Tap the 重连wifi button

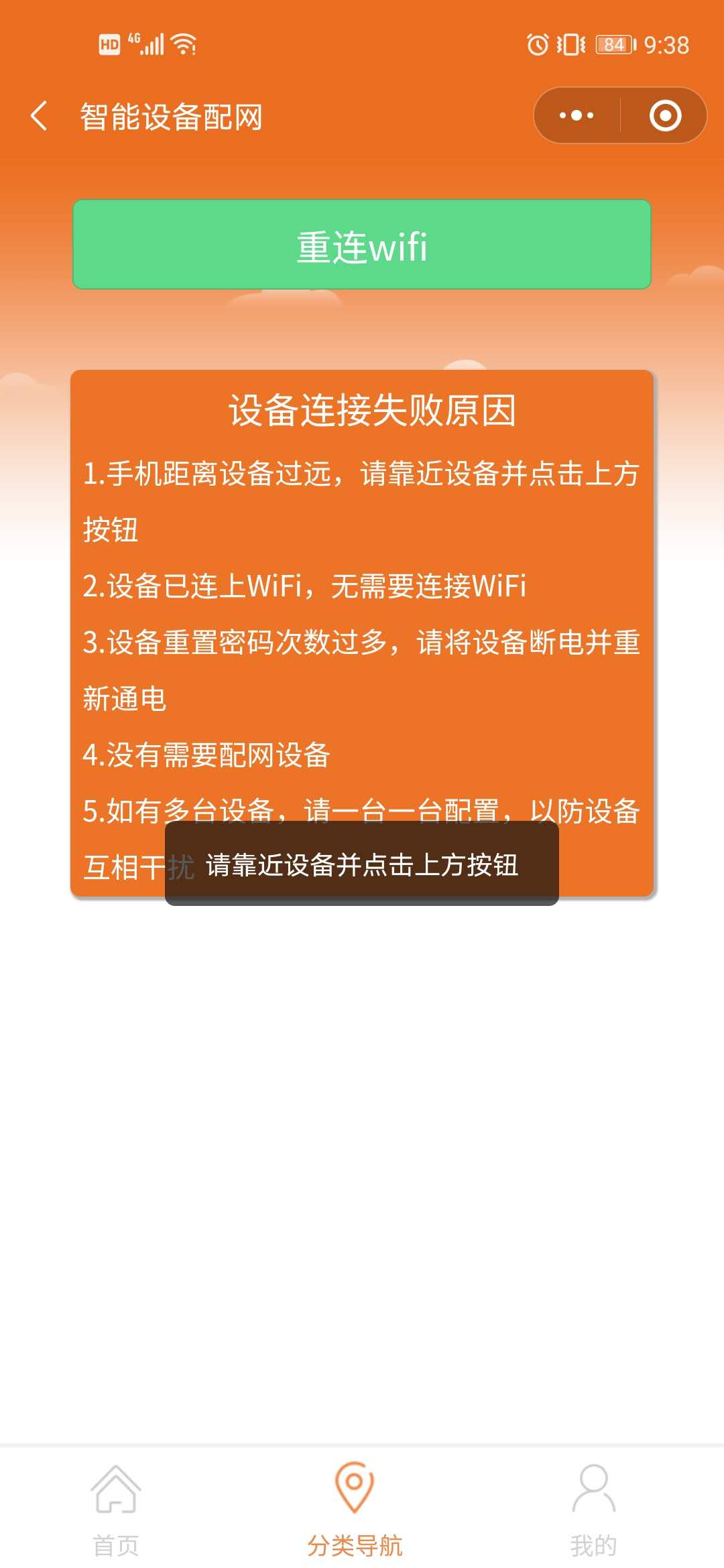(362, 245)
